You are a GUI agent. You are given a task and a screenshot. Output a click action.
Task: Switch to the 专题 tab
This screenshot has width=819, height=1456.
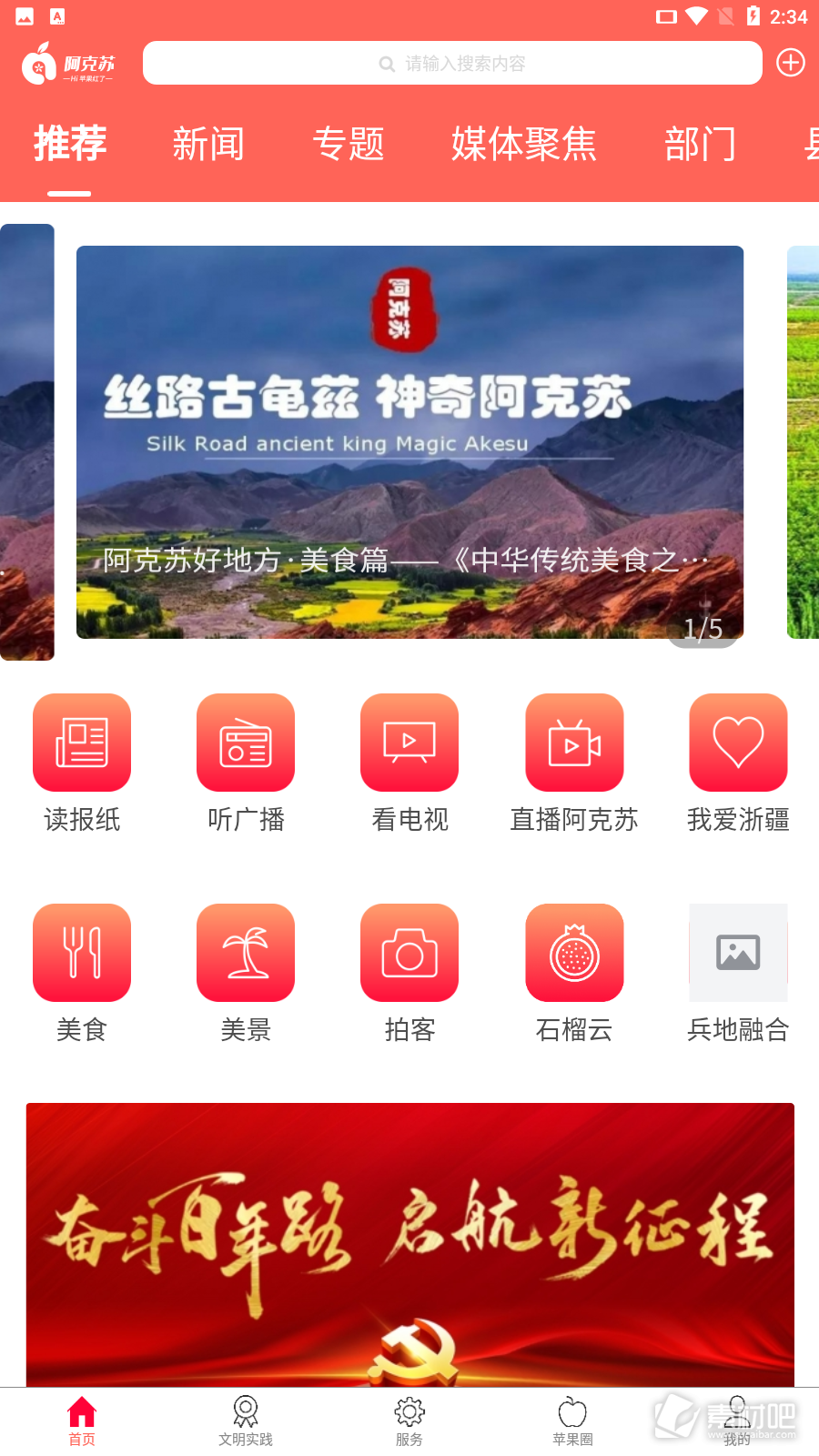(349, 144)
